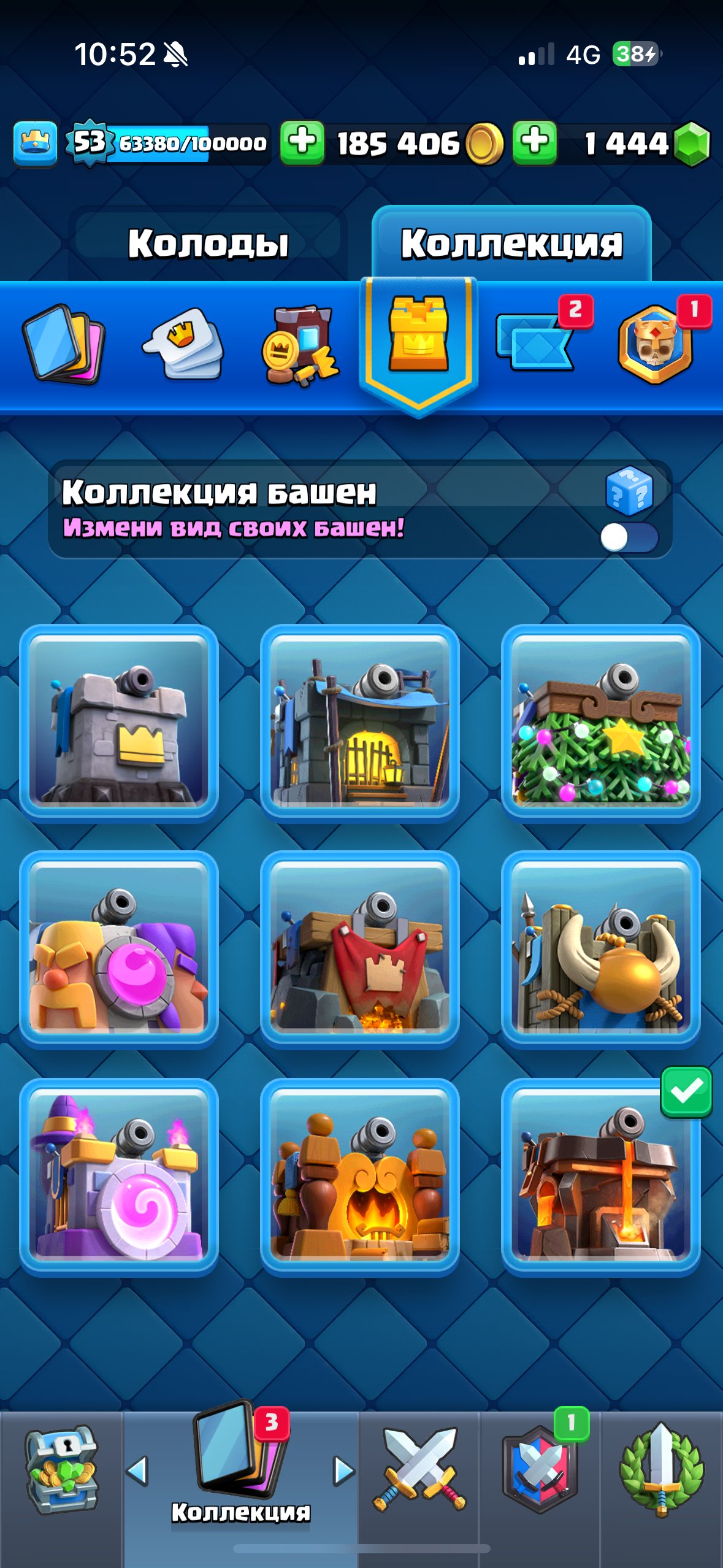
Task: Open the shop chest tab
Action: click(61, 1469)
